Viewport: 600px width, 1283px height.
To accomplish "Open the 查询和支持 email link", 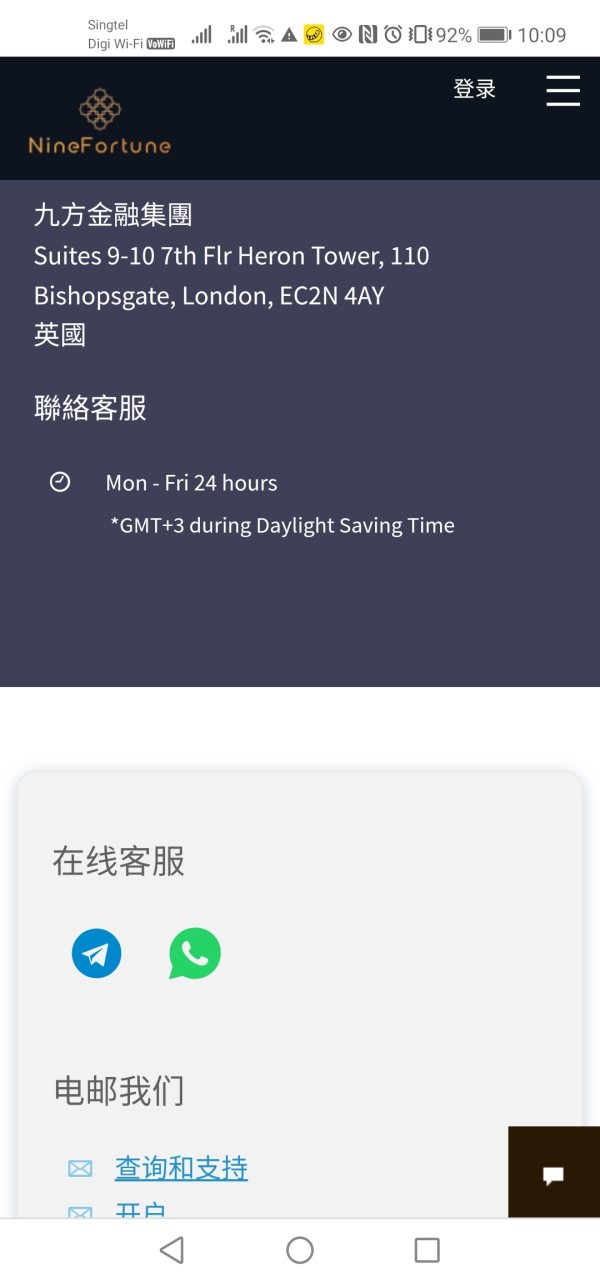I will pyautogui.click(x=181, y=1168).
